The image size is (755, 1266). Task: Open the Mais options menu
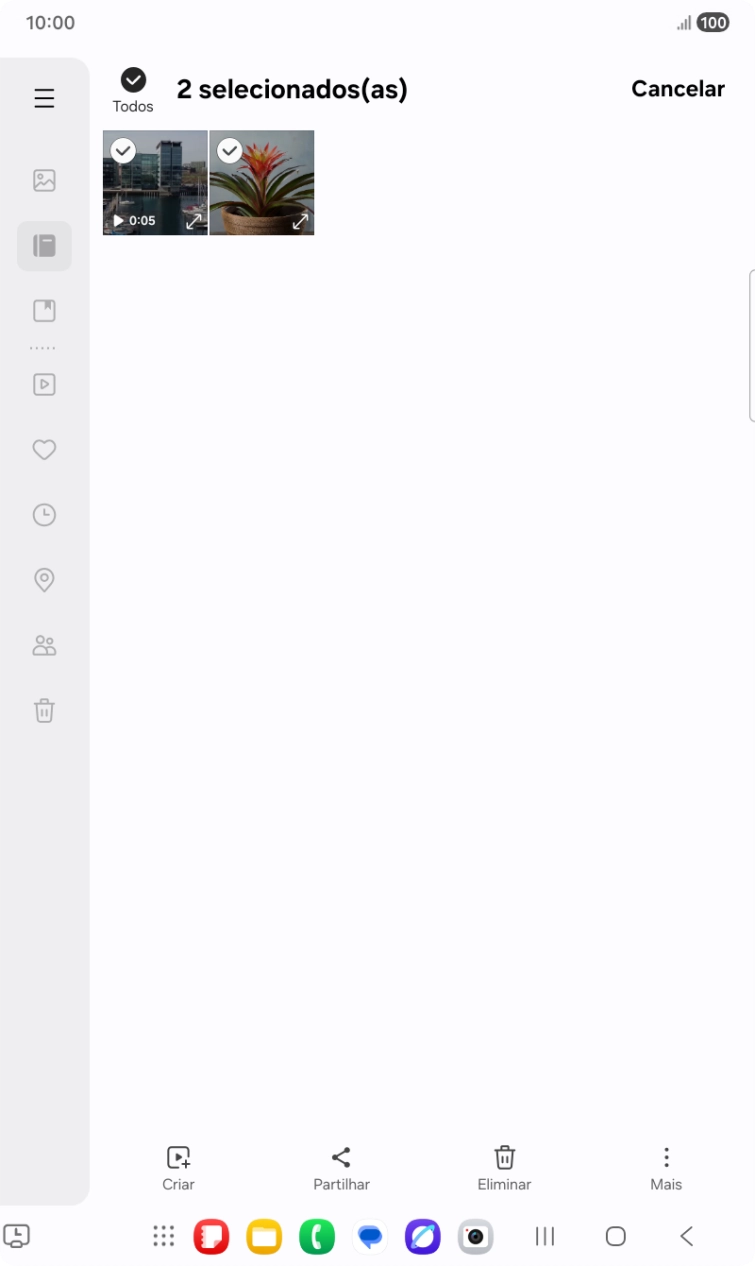point(666,1168)
